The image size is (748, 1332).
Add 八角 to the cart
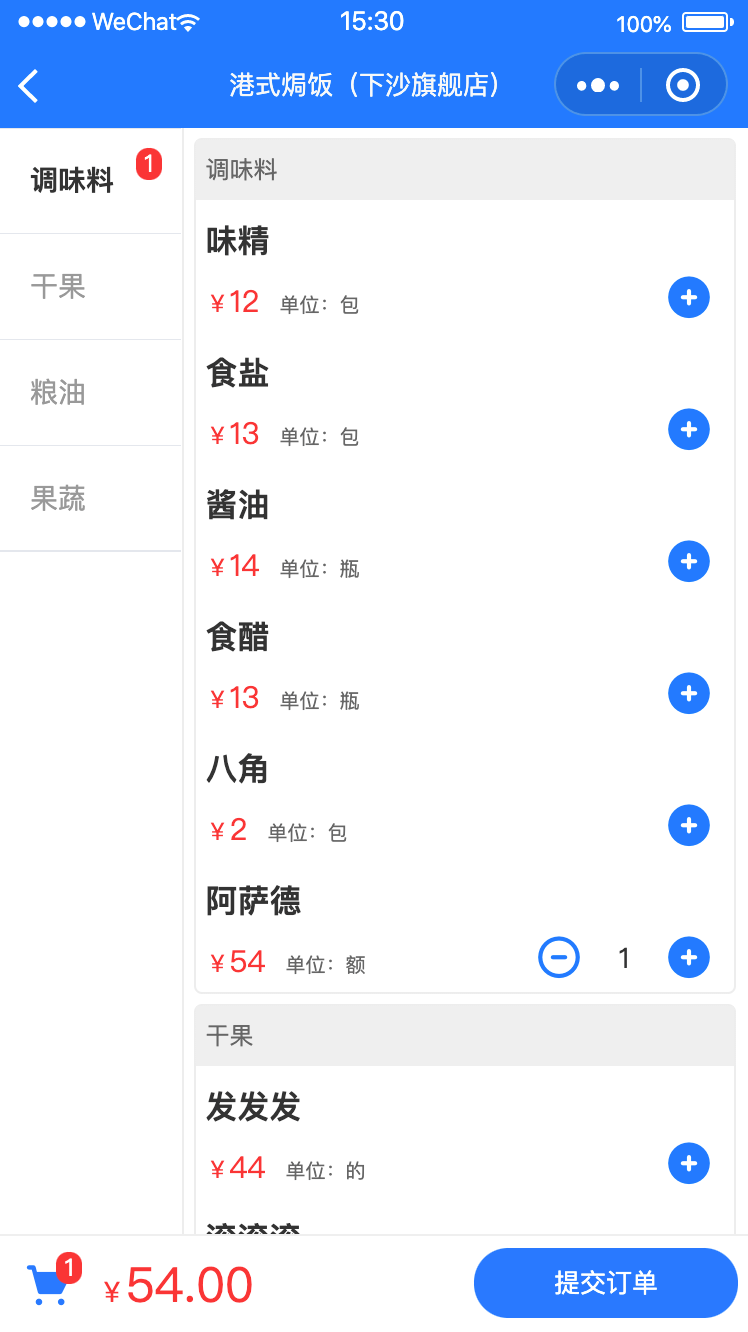click(x=689, y=825)
